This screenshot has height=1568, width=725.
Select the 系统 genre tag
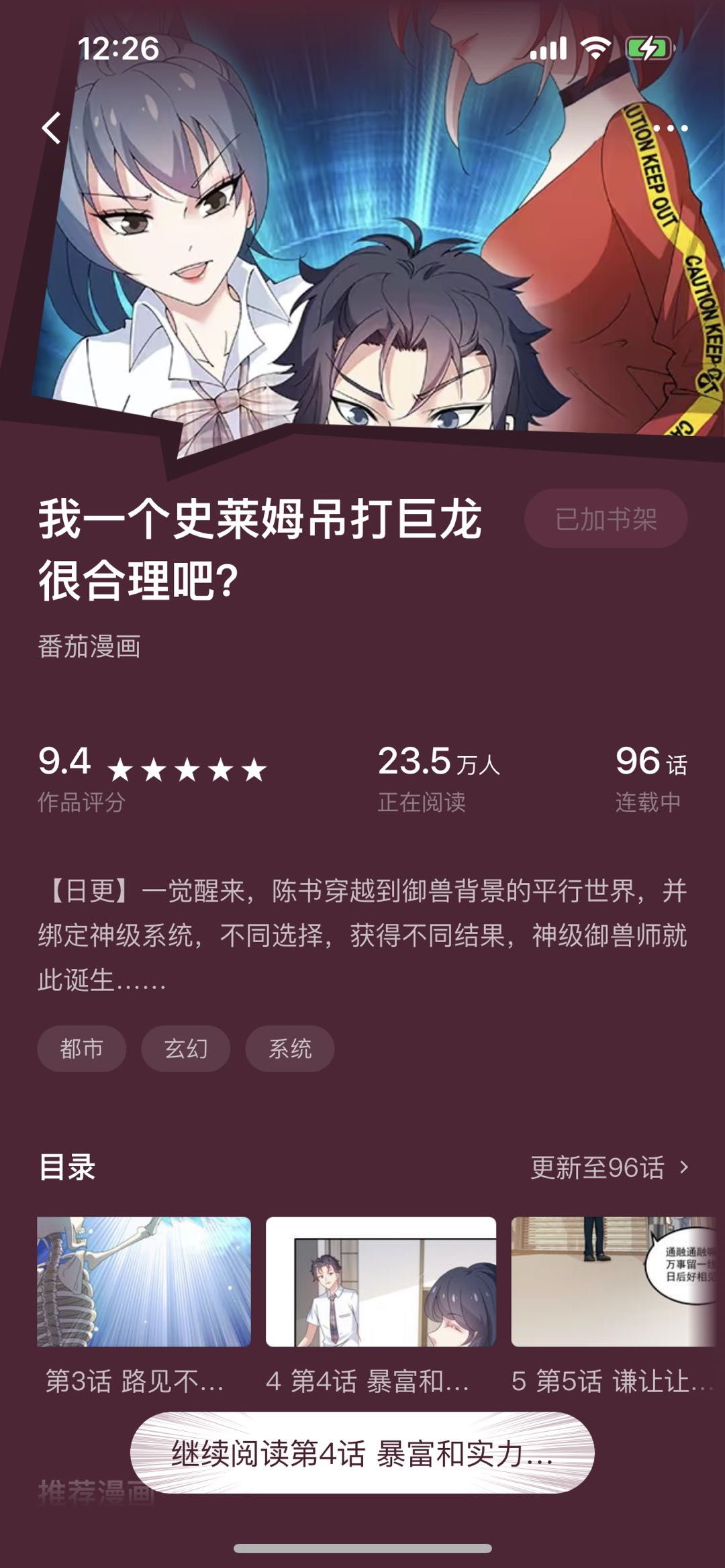click(x=289, y=1048)
